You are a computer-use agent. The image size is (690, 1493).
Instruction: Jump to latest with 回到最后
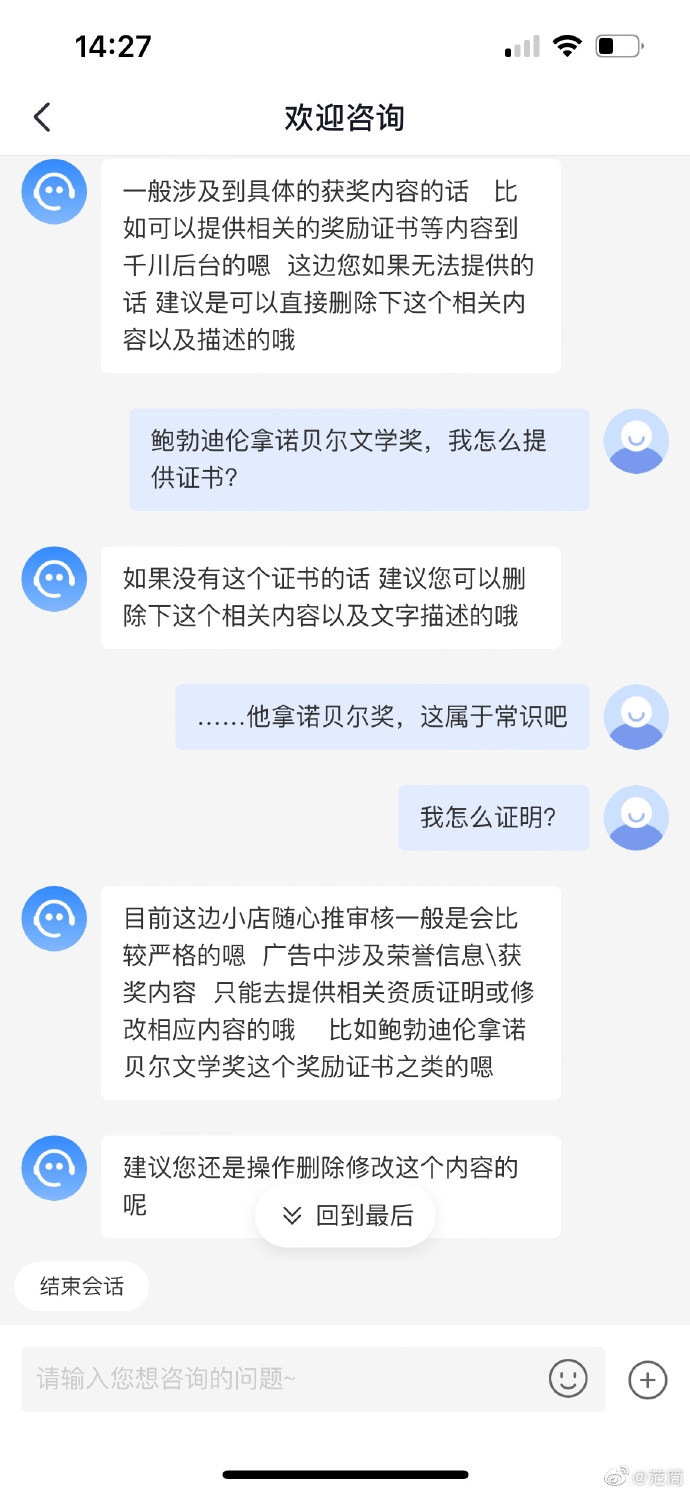pos(346,1215)
